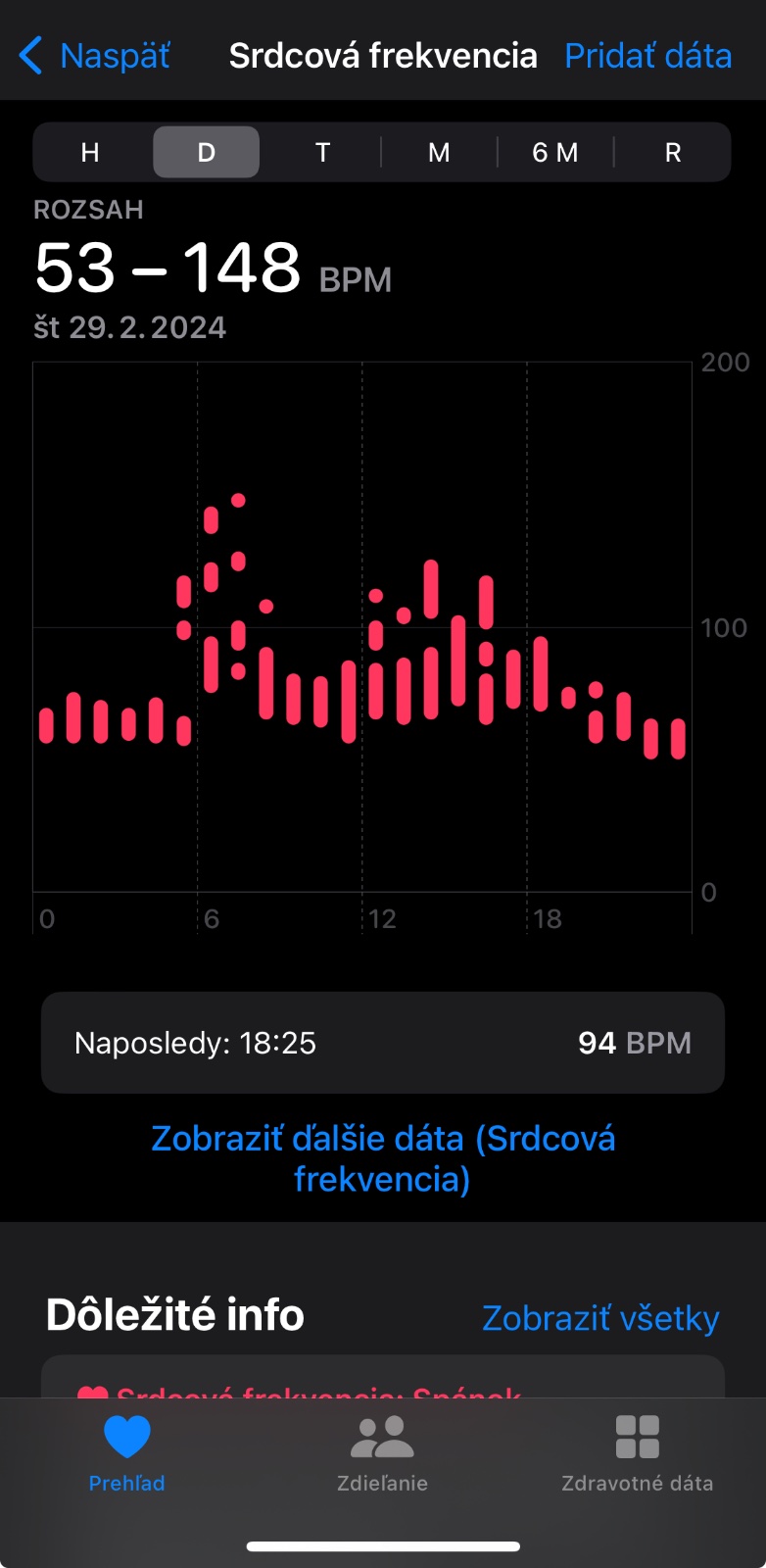This screenshot has width=766, height=1568.
Task: Tap Pridať dáta to add data
Action: point(647,56)
